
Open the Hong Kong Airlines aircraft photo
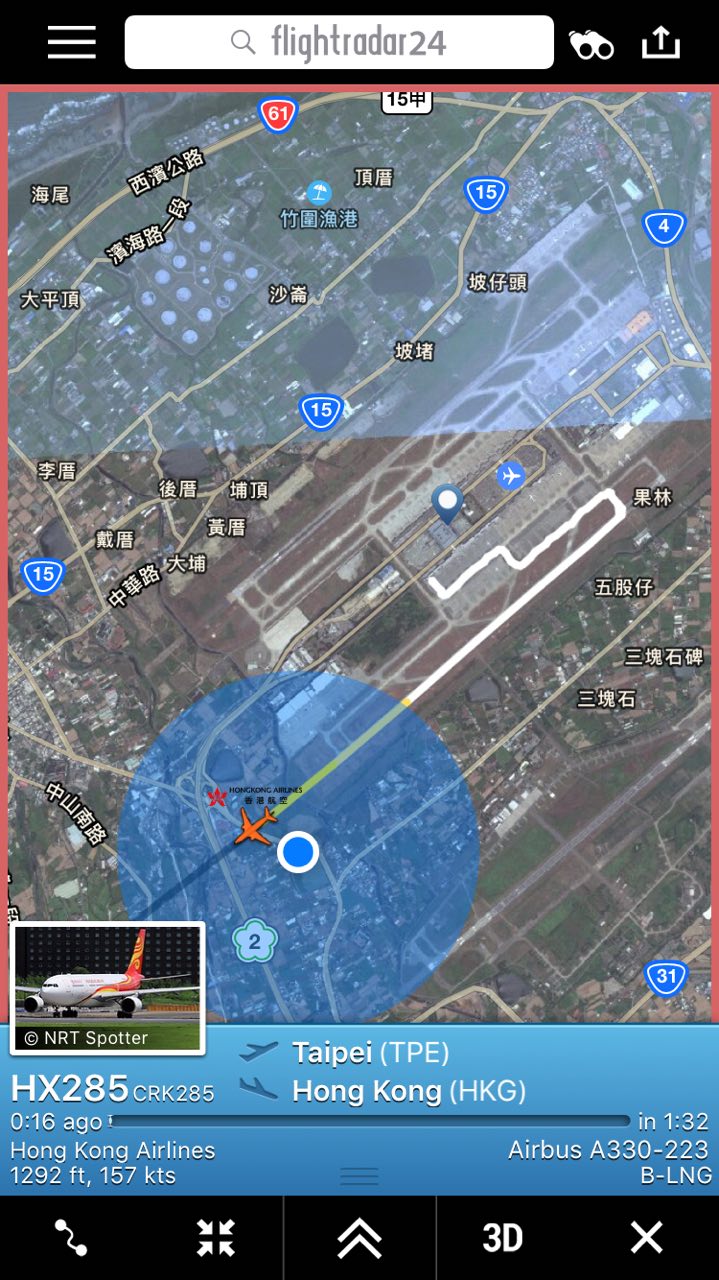(107, 988)
